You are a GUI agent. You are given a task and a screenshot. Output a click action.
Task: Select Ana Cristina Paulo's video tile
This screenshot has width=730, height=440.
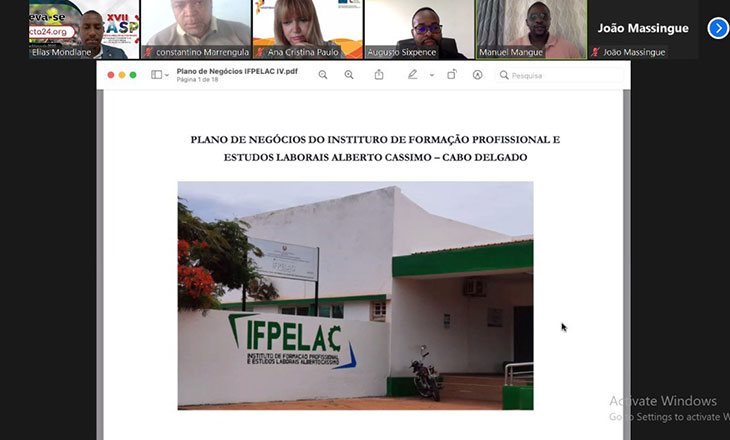(x=307, y=28)
